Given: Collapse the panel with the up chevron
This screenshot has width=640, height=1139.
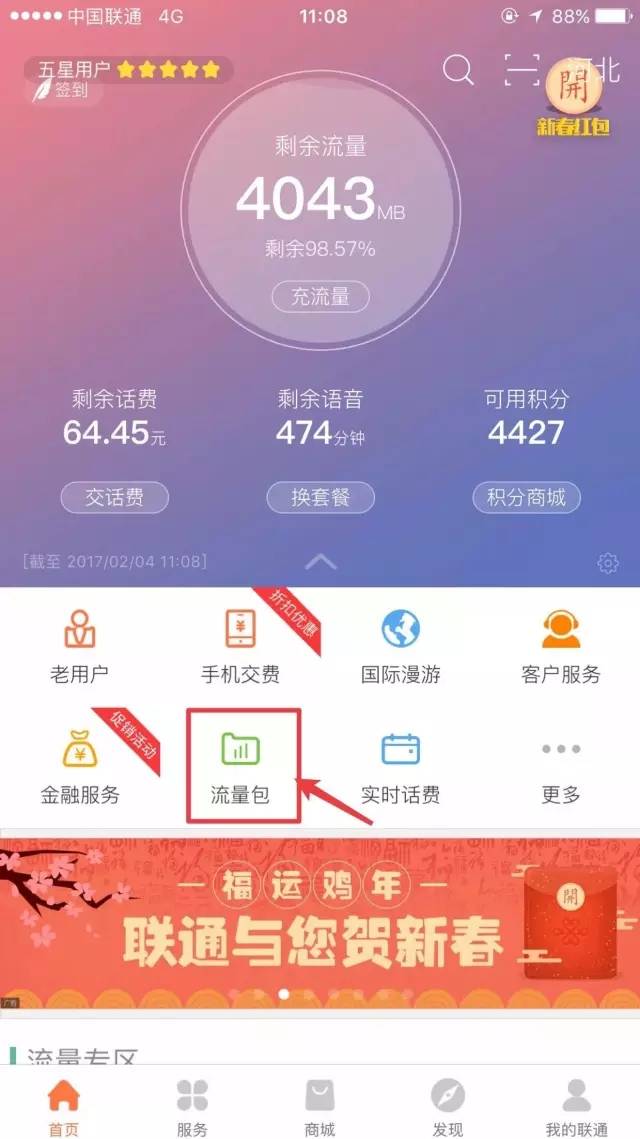Looking at the screenshot, I should tap(320, 562).
